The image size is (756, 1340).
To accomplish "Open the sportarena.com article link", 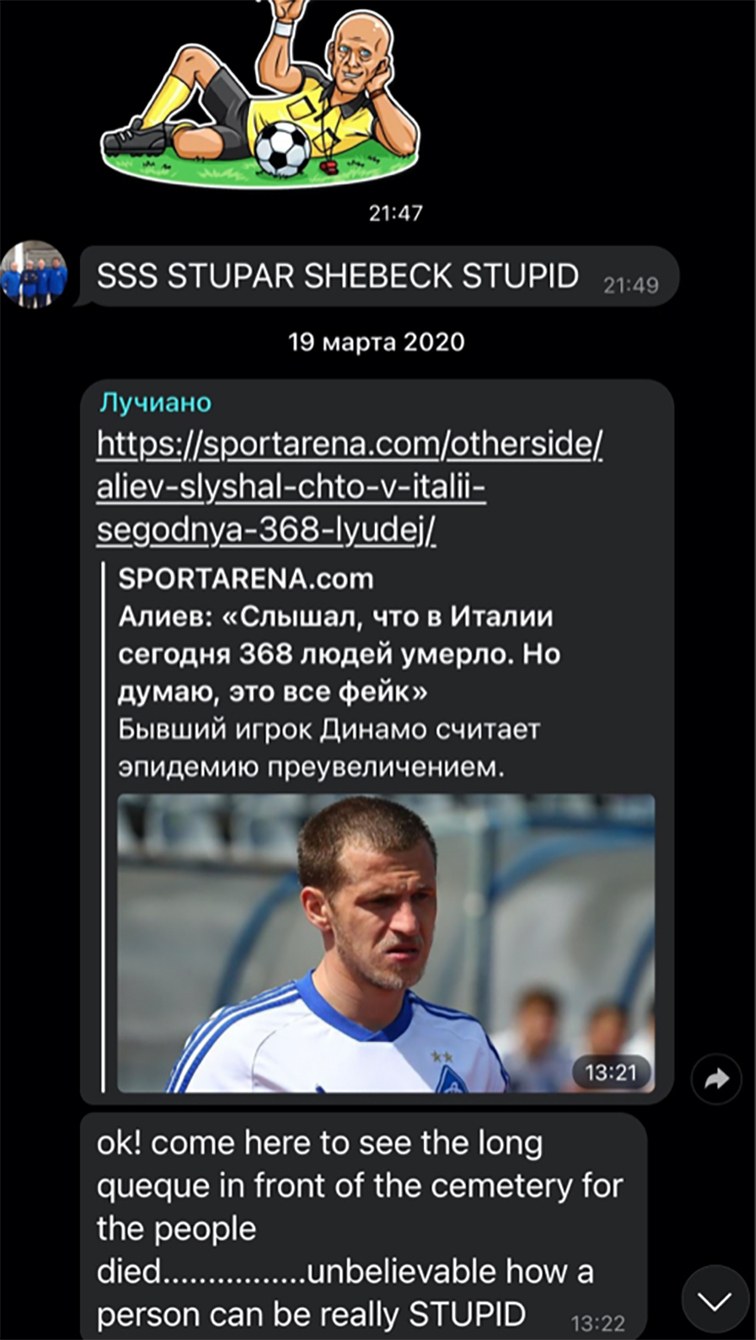I will (349, 487).
